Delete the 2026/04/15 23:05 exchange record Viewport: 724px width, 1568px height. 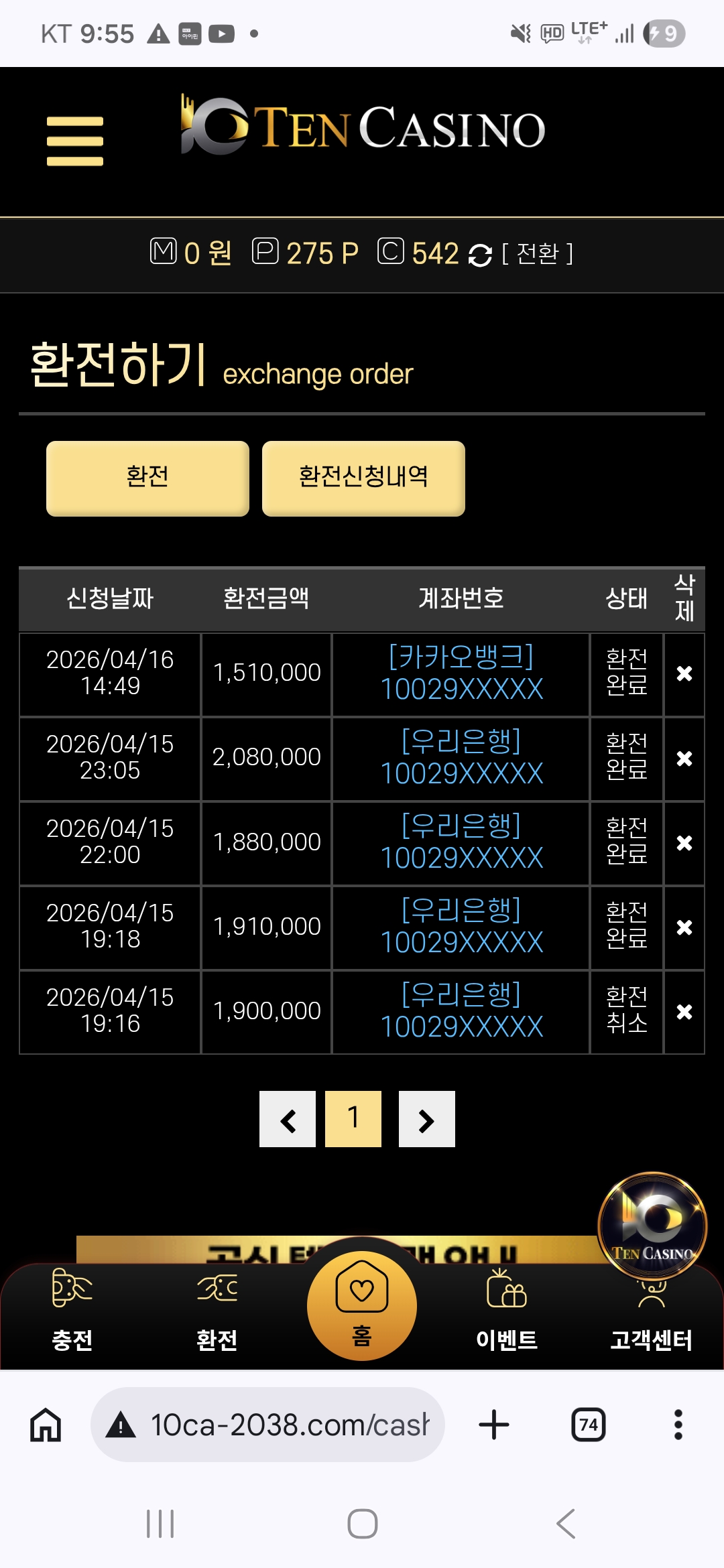(x=684, y=758)
